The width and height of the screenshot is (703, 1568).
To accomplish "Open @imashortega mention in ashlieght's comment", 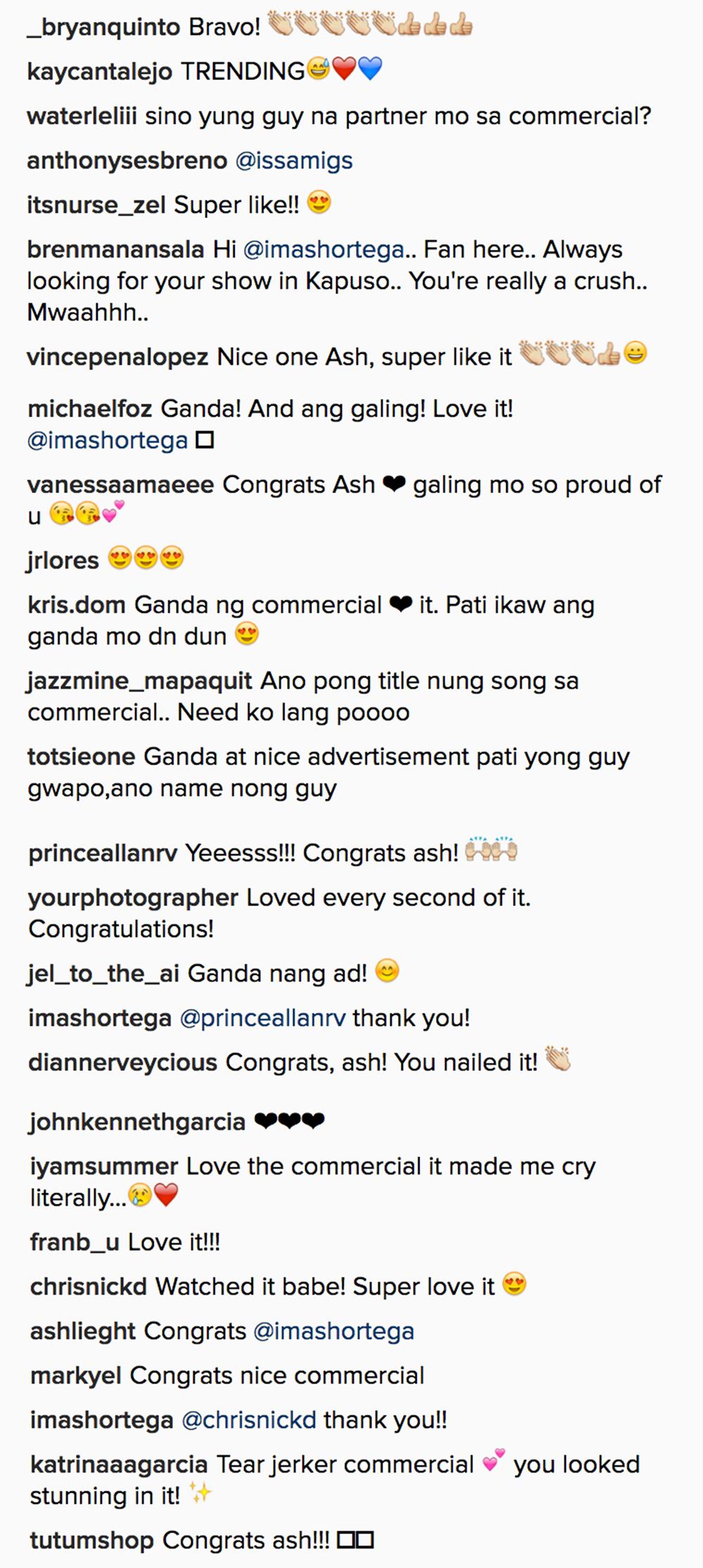I will coord(333,1331).
